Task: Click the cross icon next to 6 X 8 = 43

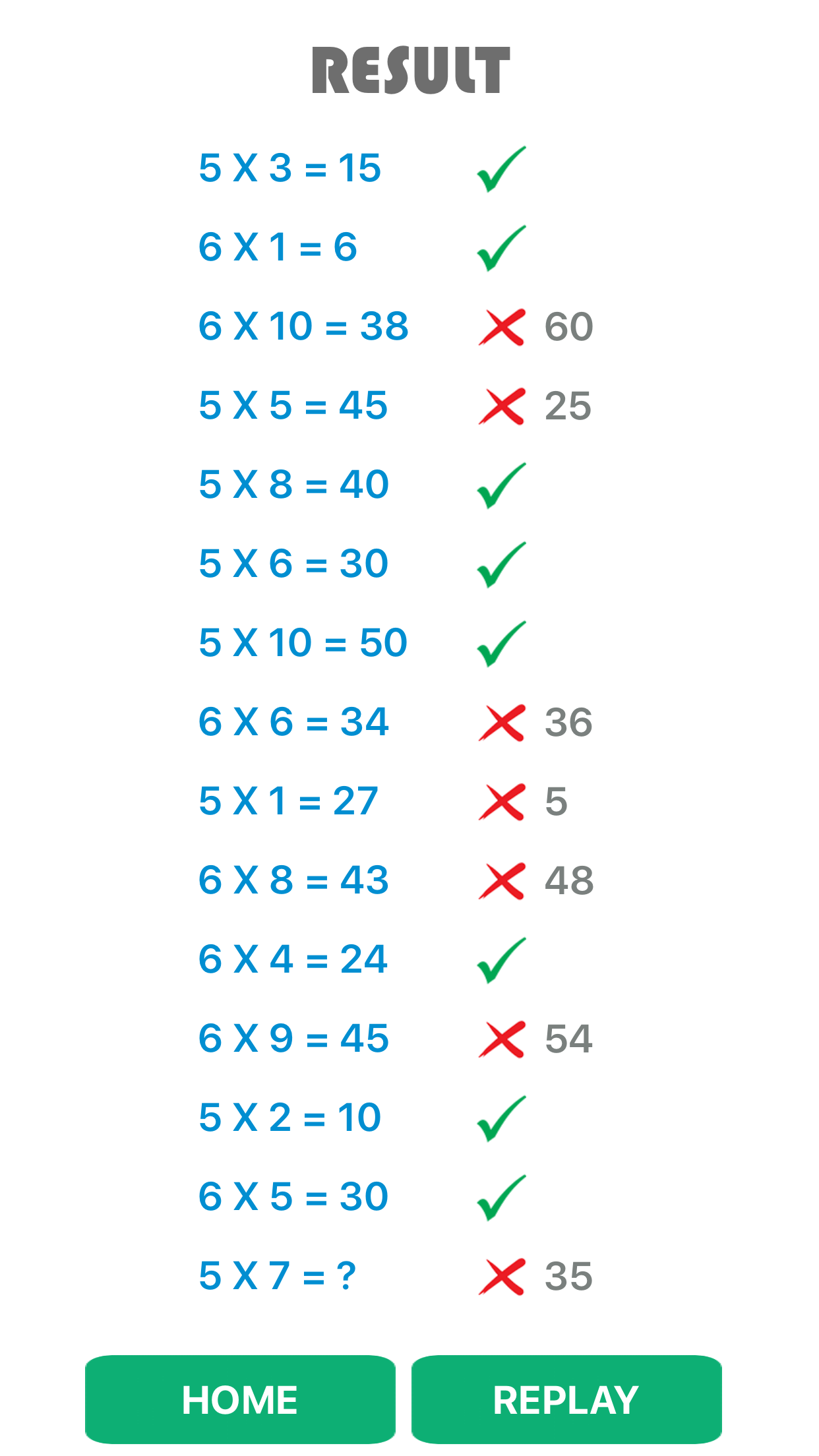Action: click(x=501, y=880)
